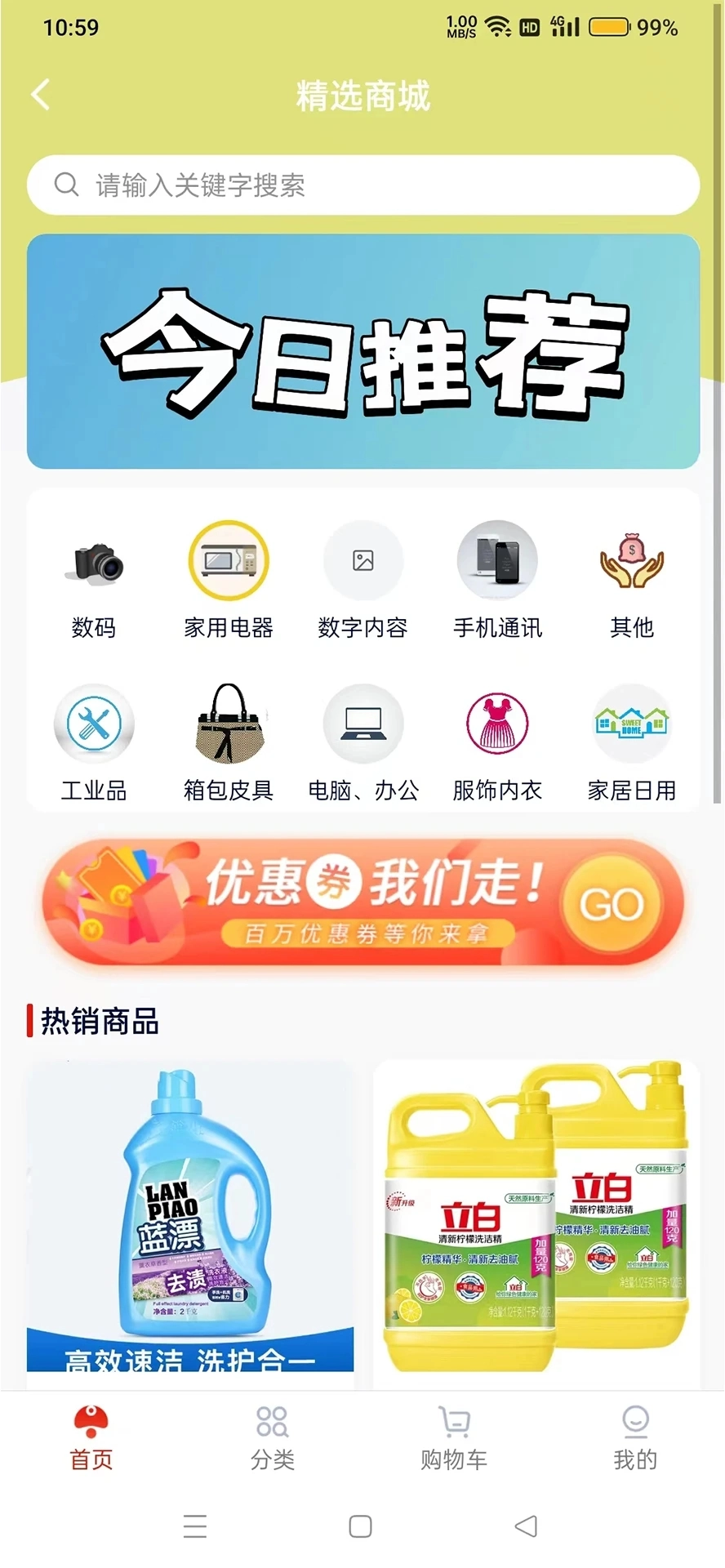Select the 家用电器 microwave icon
The height and width of the screenshot is (1568, 725).
coord(228,560)
